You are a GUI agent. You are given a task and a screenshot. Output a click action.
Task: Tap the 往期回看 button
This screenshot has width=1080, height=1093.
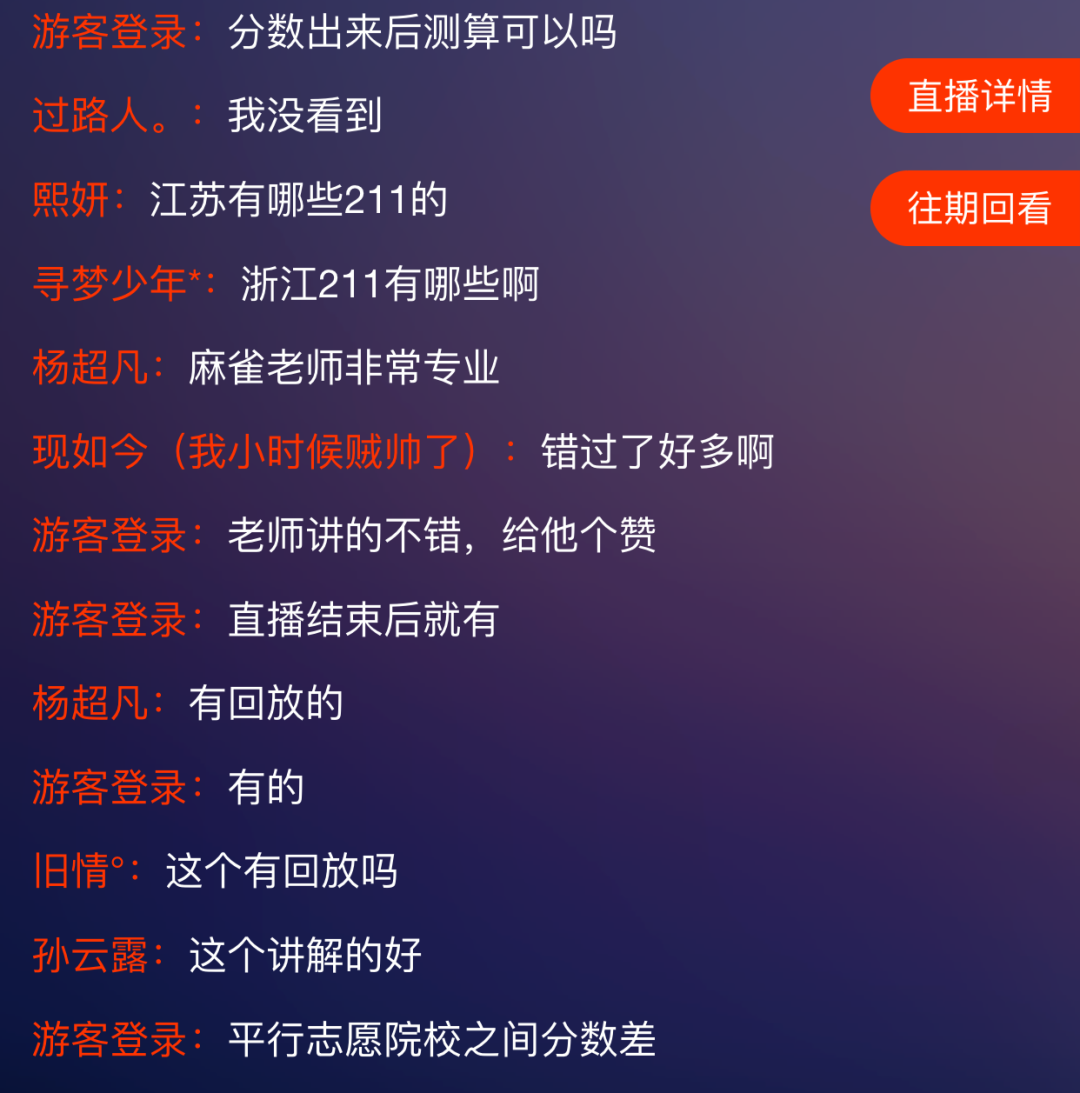(x=978, y=208)
